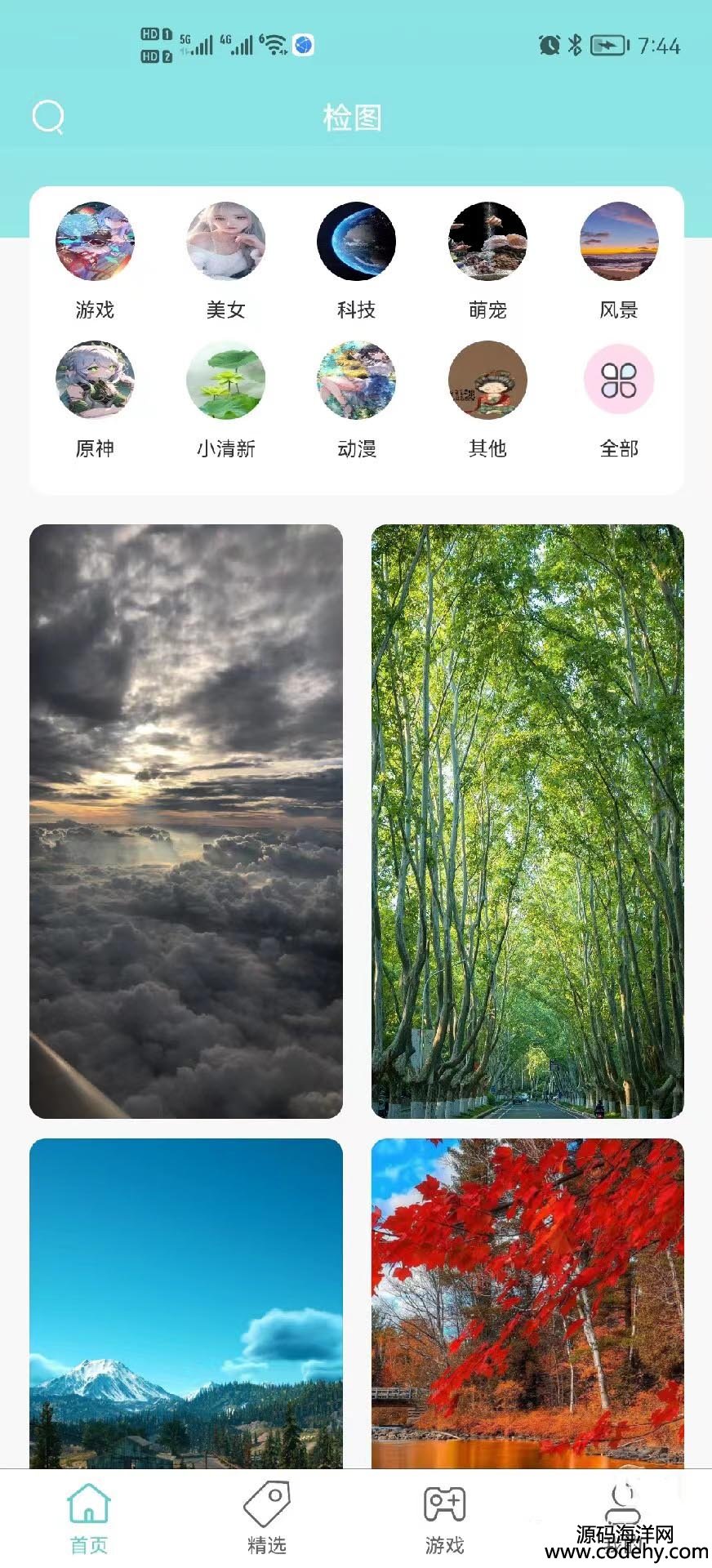712x1568 pixels.
Task: Open the search icon
Action: [x=48, y=118]
